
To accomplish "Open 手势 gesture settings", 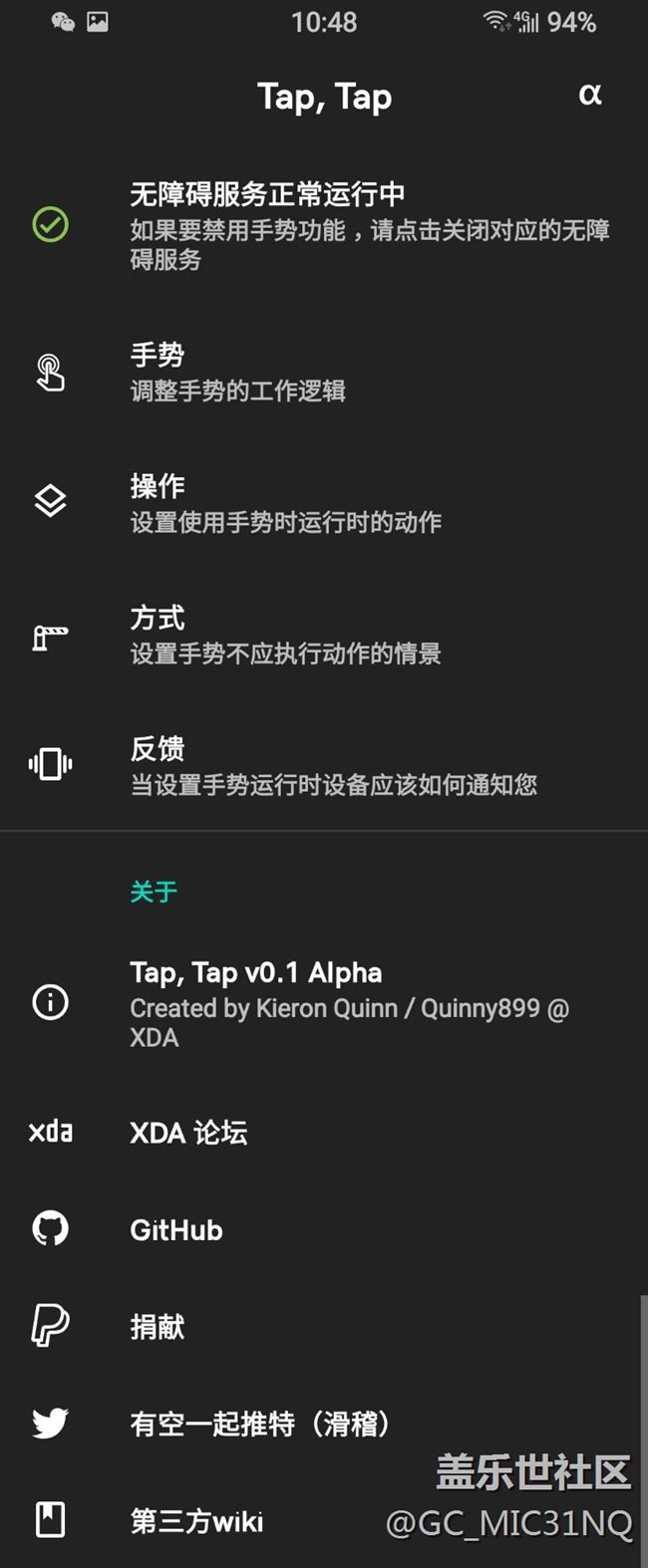I will click(324, 372).
